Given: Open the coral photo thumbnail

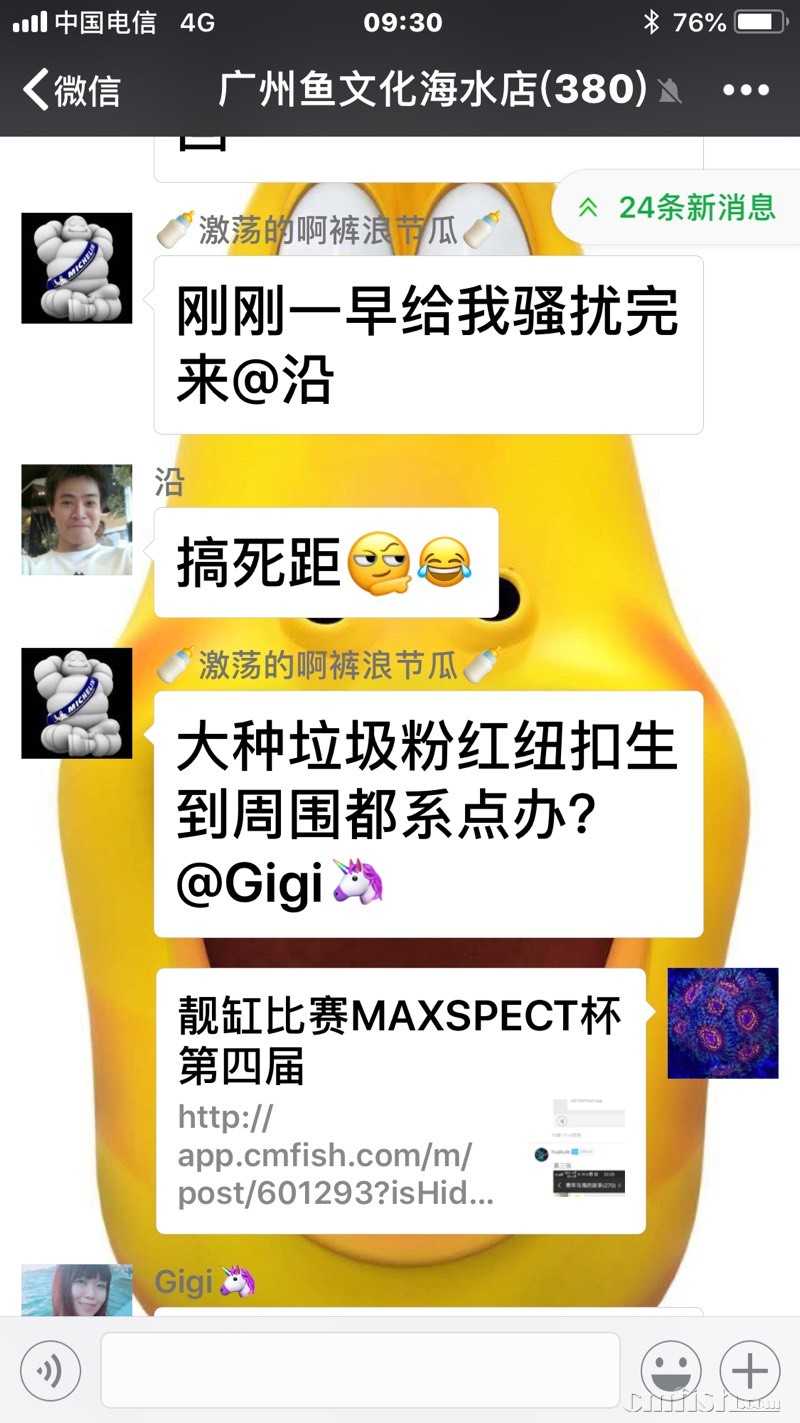Looking at the screenshot, I should point(722,1023).
